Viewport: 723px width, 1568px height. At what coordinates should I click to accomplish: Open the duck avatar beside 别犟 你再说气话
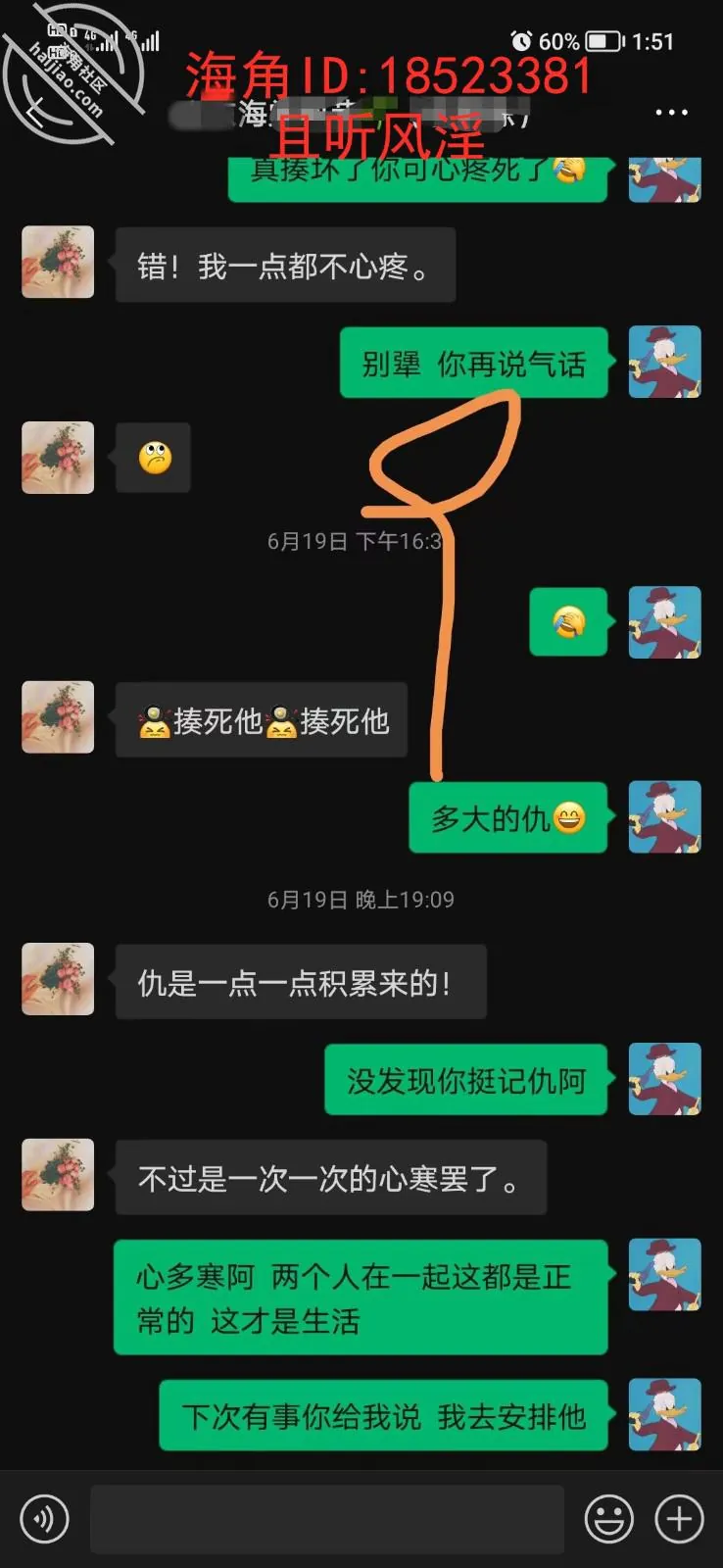tap(664, 362)
